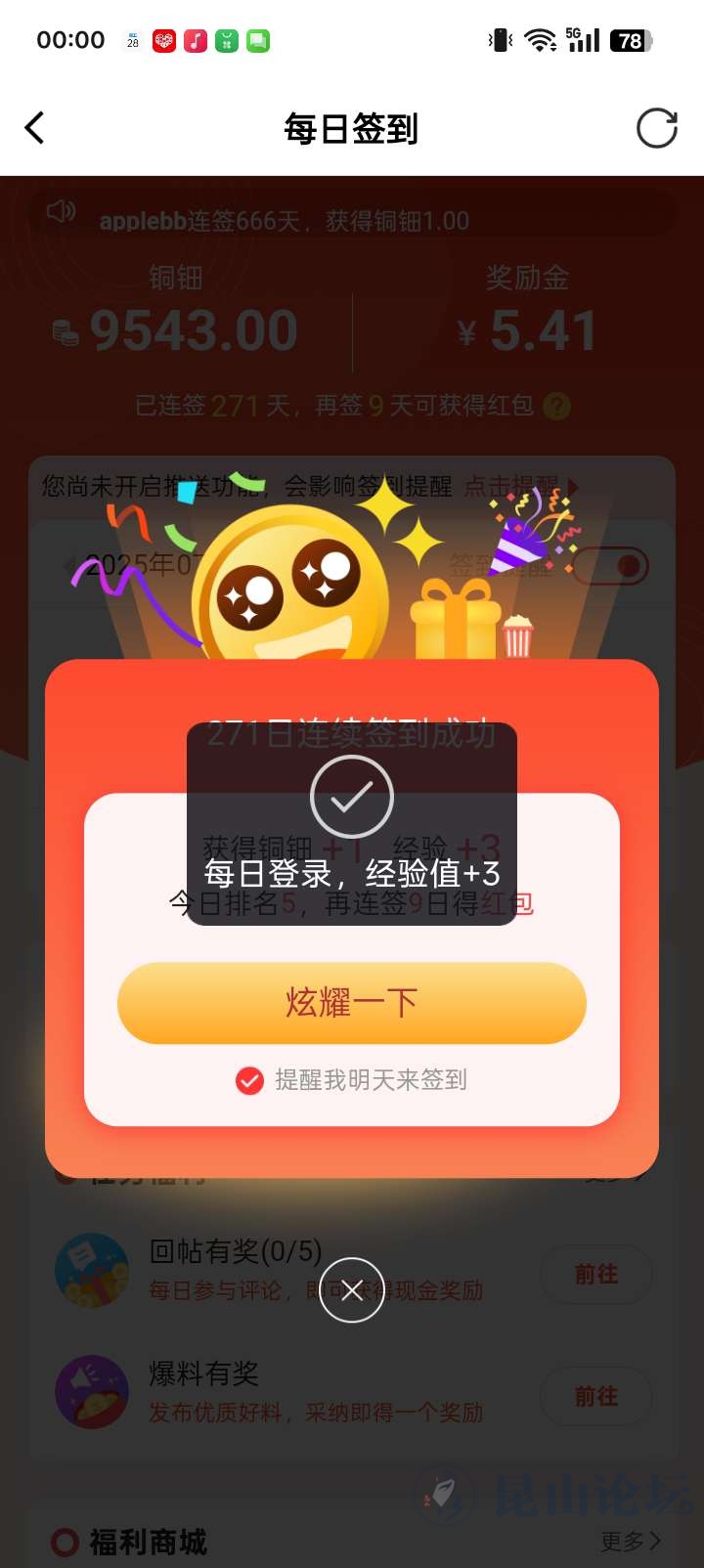Viewport: 704px width, 1568px height.
Task: Refresh the 每日签到 page
Action: pyautogui.click(x=656, y=128)
